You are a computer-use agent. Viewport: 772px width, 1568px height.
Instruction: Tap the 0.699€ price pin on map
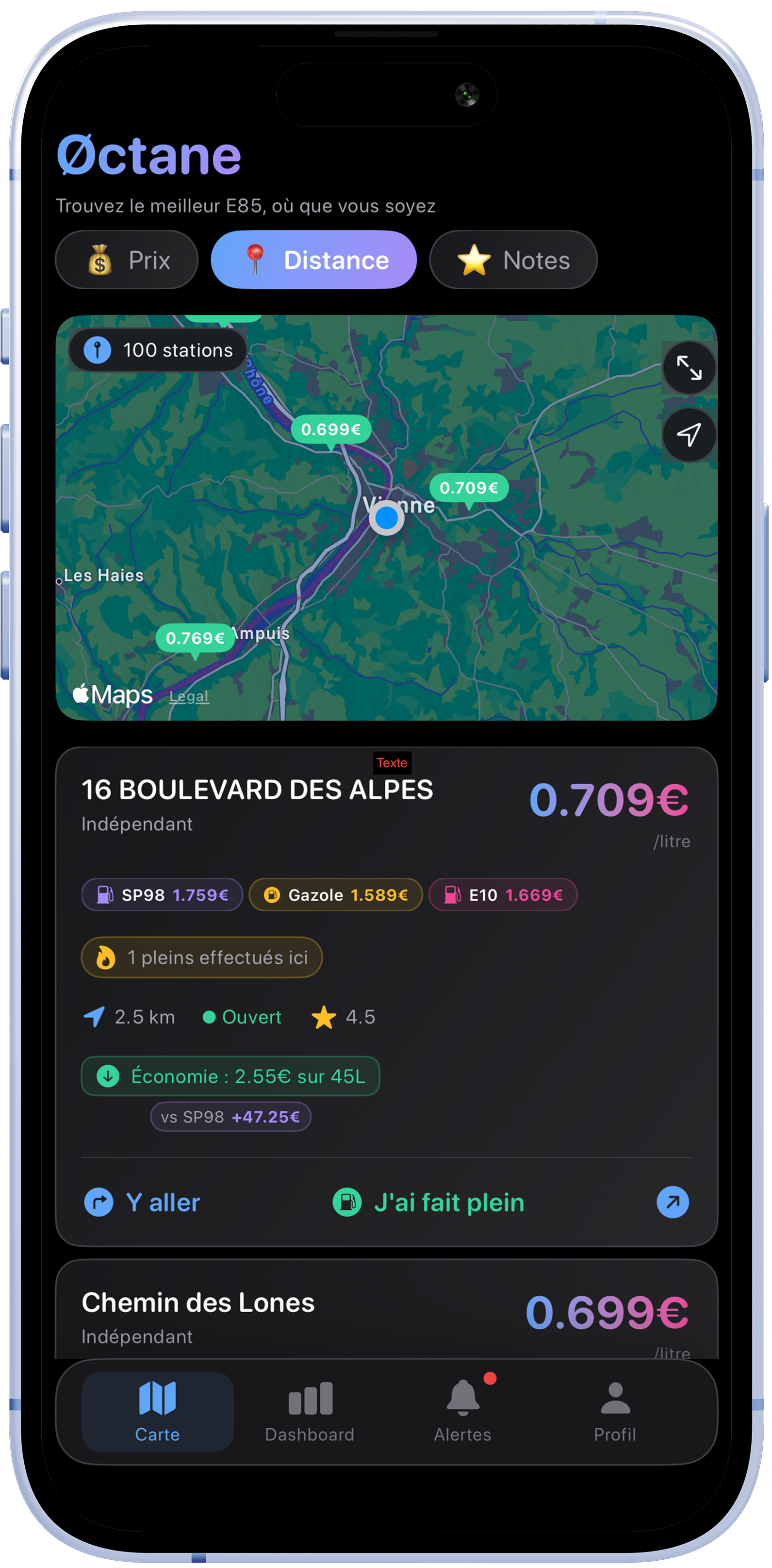click(x=330, y=430)
